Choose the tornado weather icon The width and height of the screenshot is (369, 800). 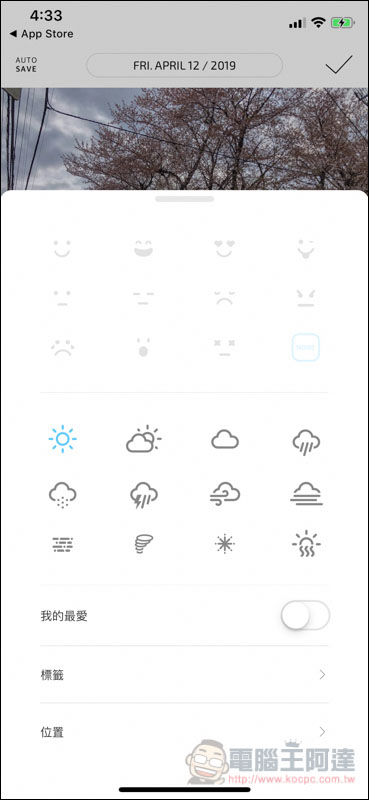143,544
